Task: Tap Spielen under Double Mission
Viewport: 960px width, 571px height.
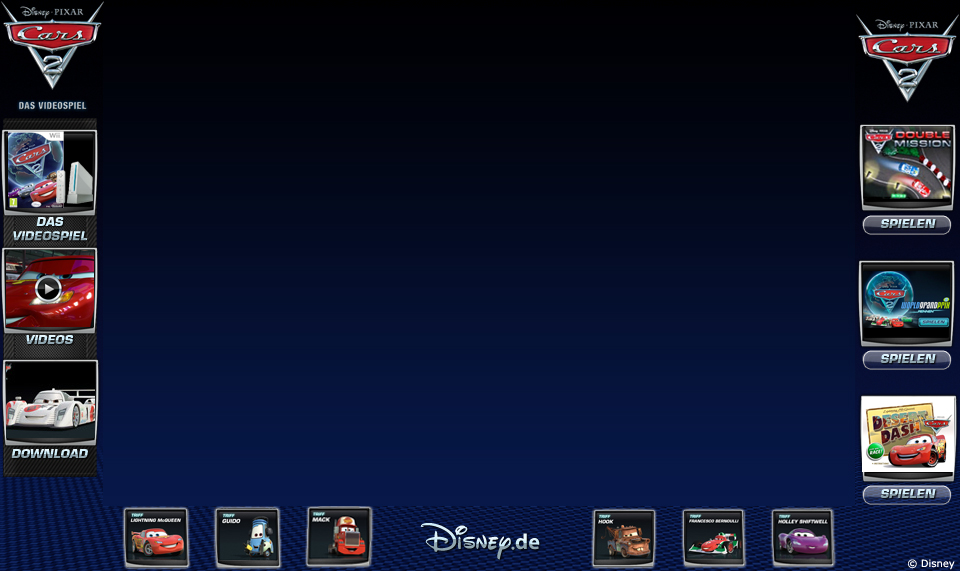Action: point(906,224)
